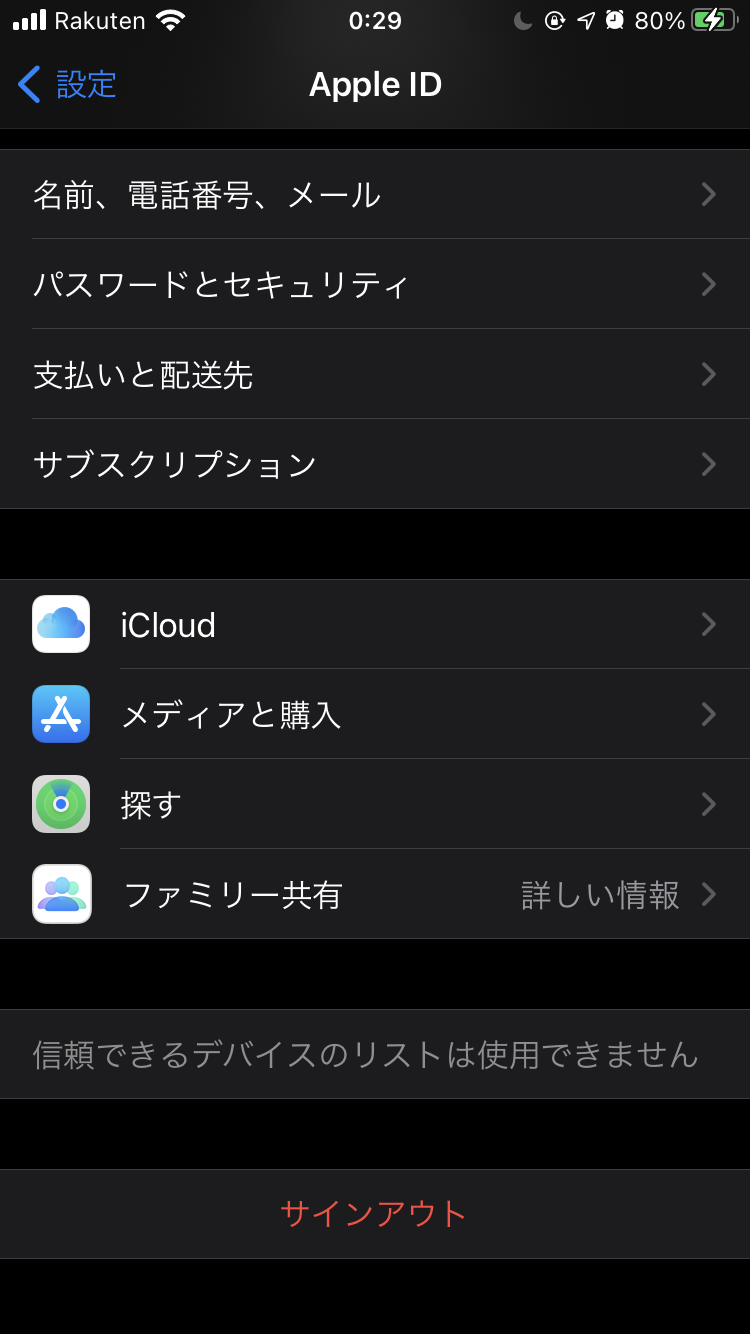
Task: Open the iCloud cloud icon
Action: 61,624
